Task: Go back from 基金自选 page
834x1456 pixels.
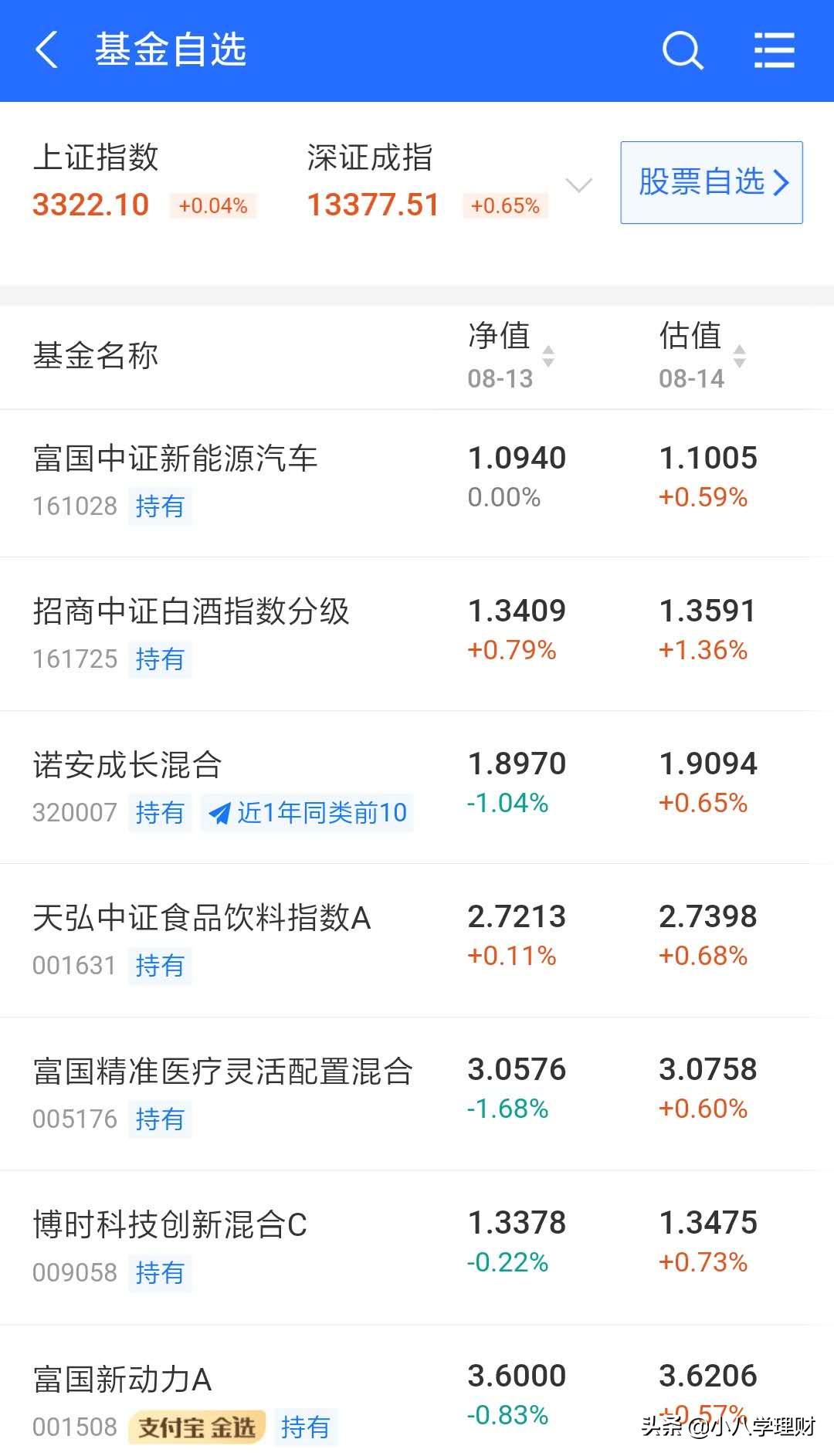Action: click(x=47, y=50)
